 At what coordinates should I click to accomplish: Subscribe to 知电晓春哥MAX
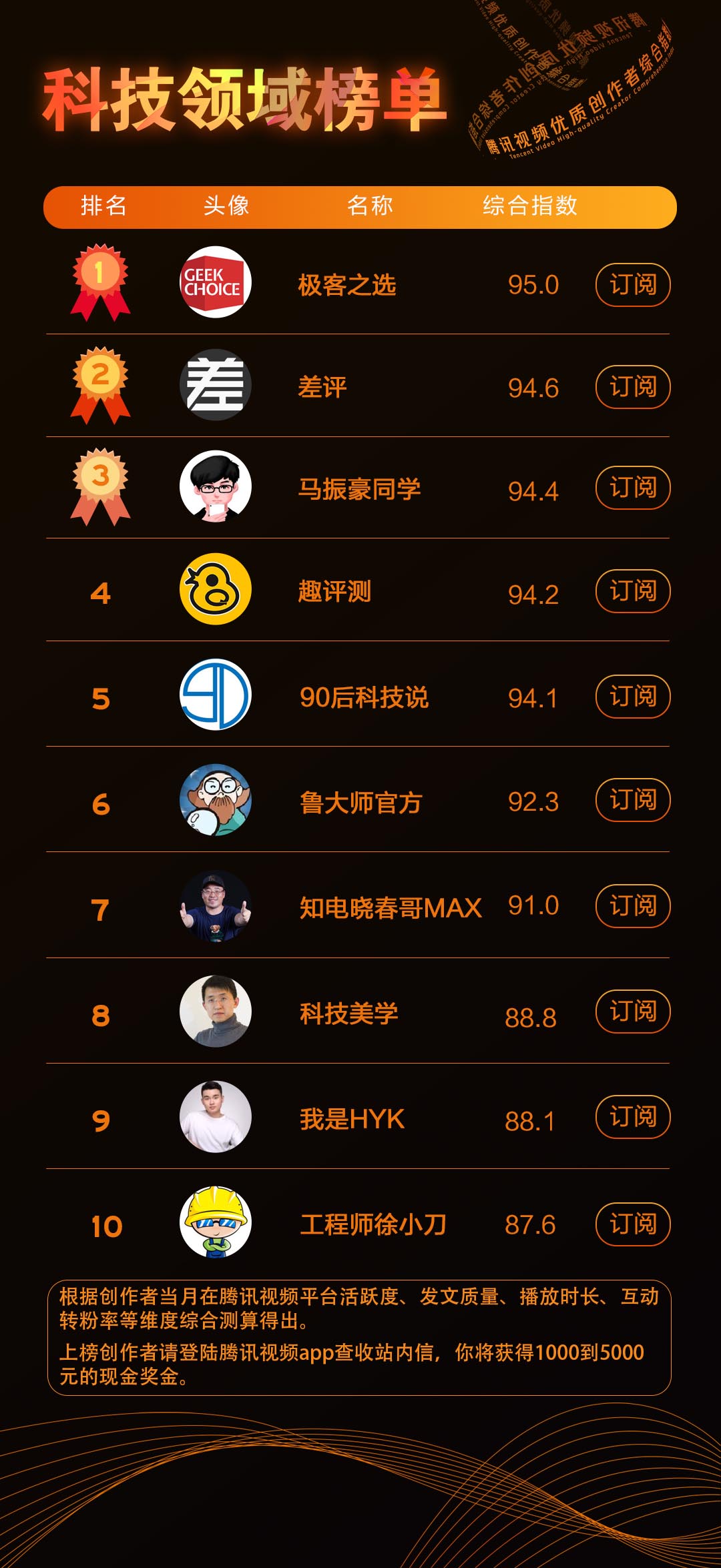coord(632,906)
